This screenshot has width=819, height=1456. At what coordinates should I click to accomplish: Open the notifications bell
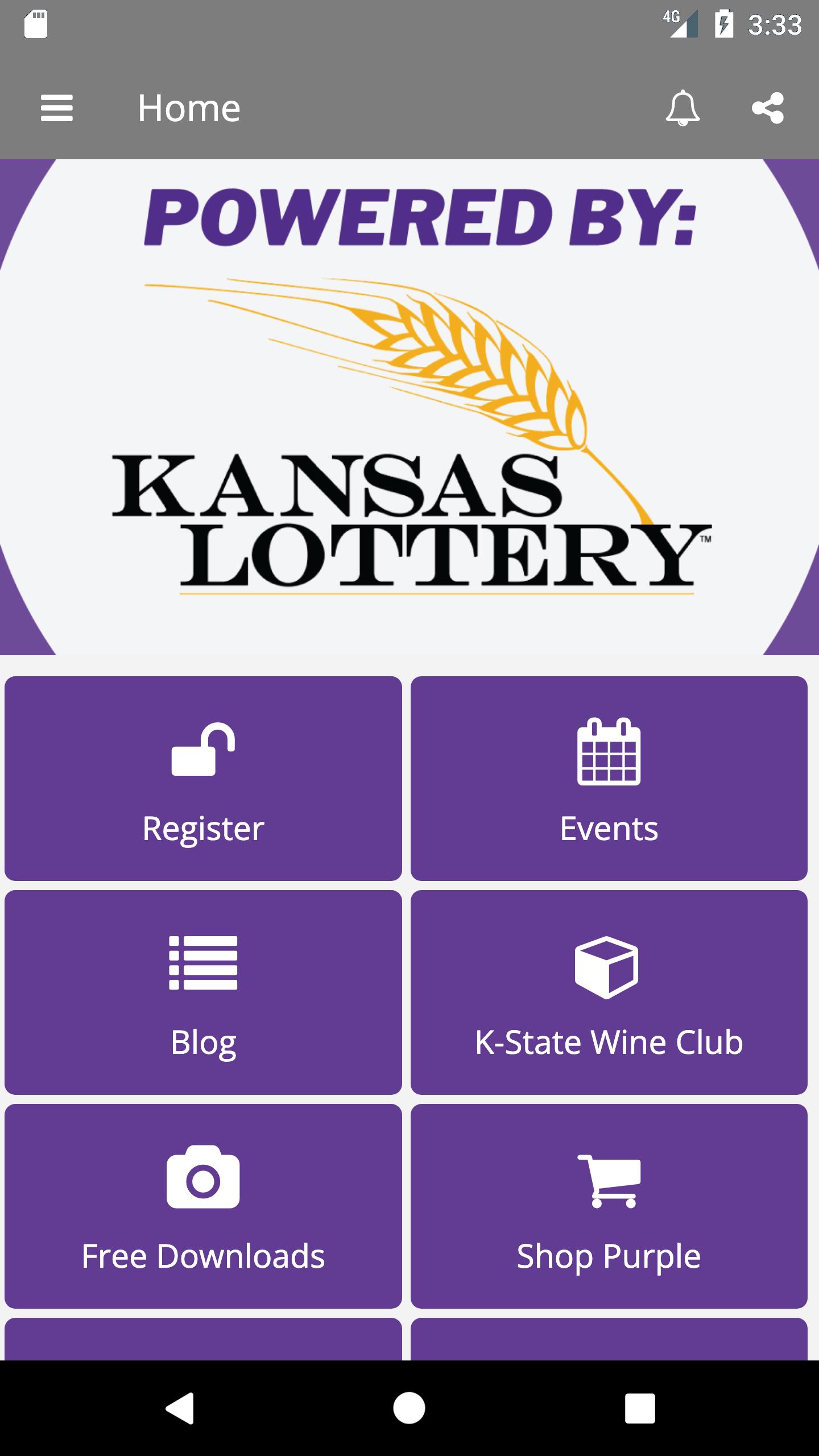682,108
